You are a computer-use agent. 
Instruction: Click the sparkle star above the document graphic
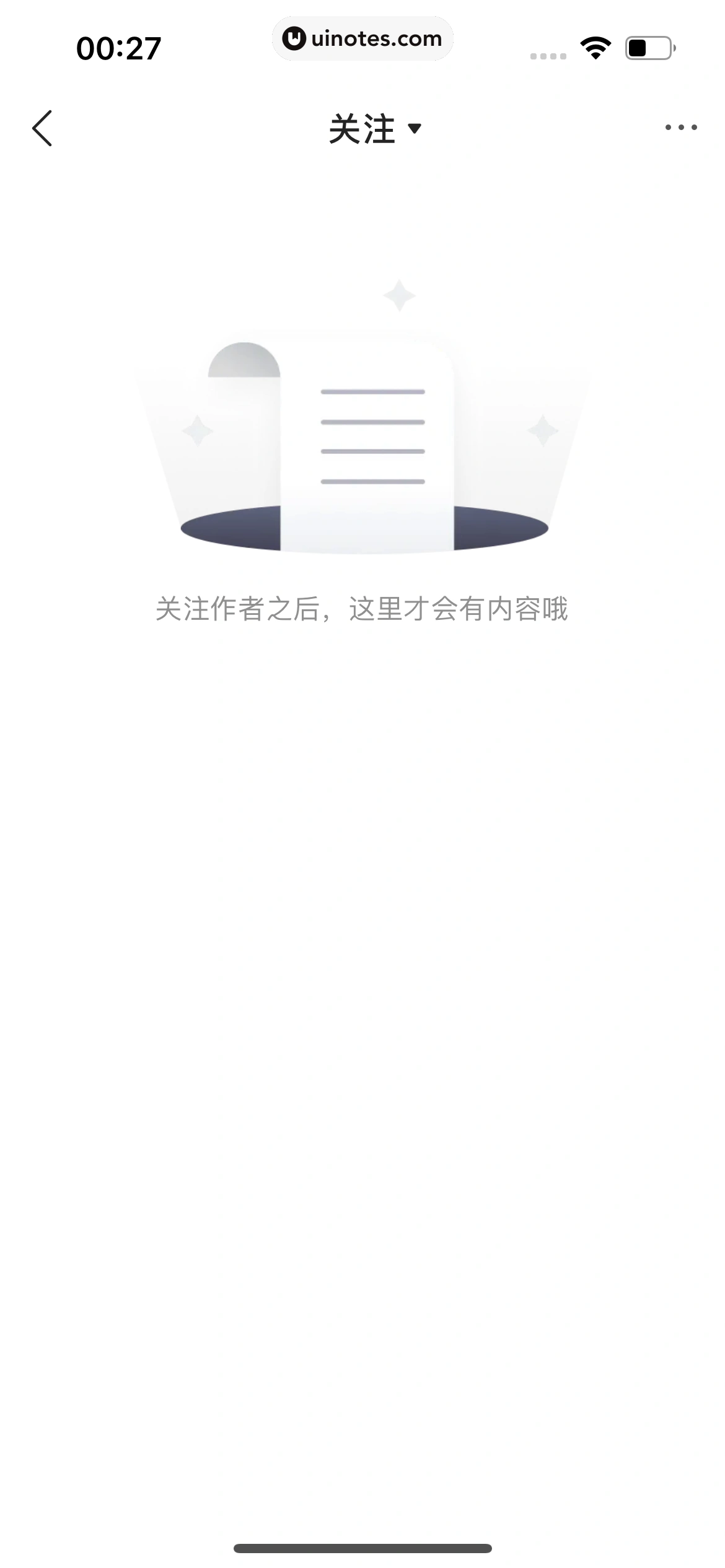pyautogui.click(x=398, y=296)
